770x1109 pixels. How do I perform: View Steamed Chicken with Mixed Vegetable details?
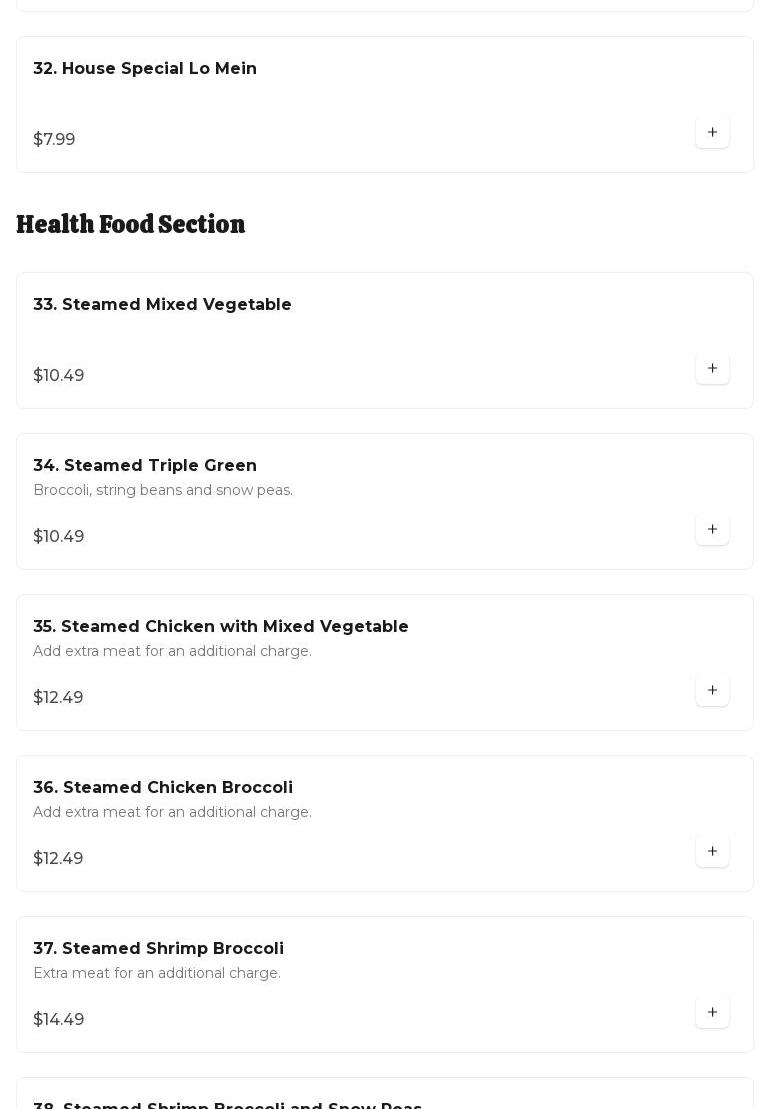(221, 627)
